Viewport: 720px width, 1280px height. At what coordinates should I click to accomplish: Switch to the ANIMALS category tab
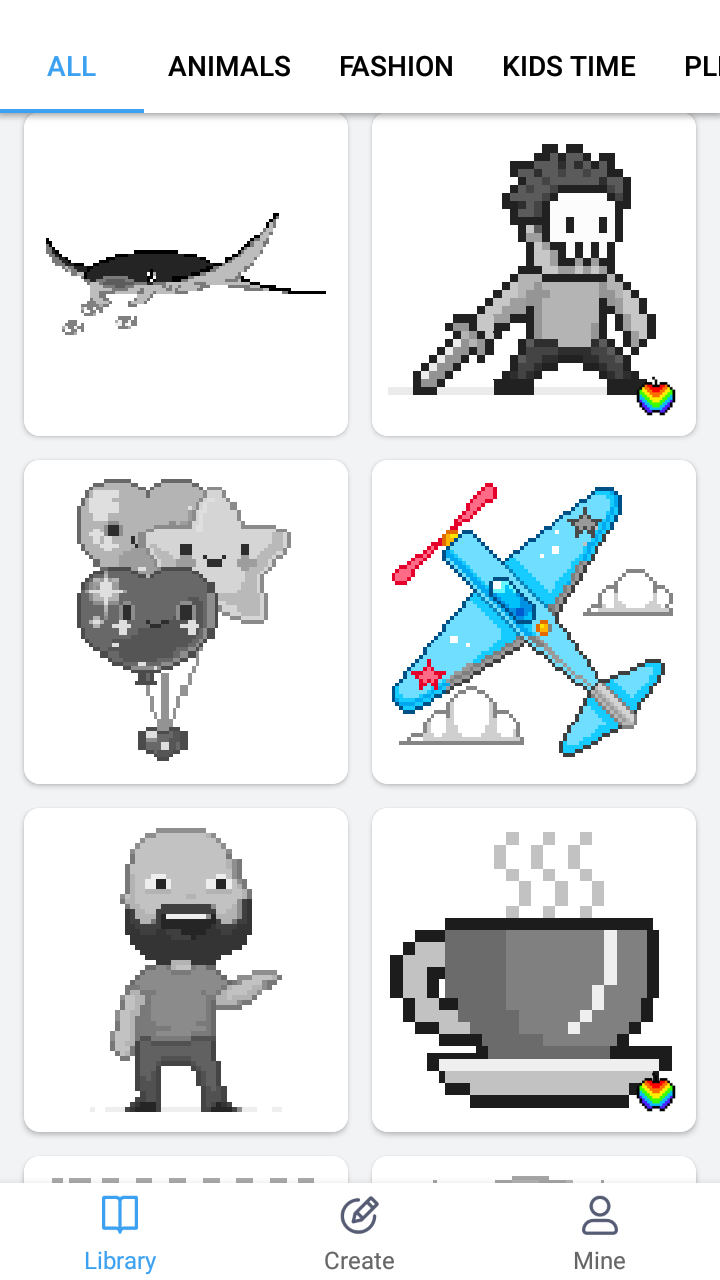pos(229,67)
